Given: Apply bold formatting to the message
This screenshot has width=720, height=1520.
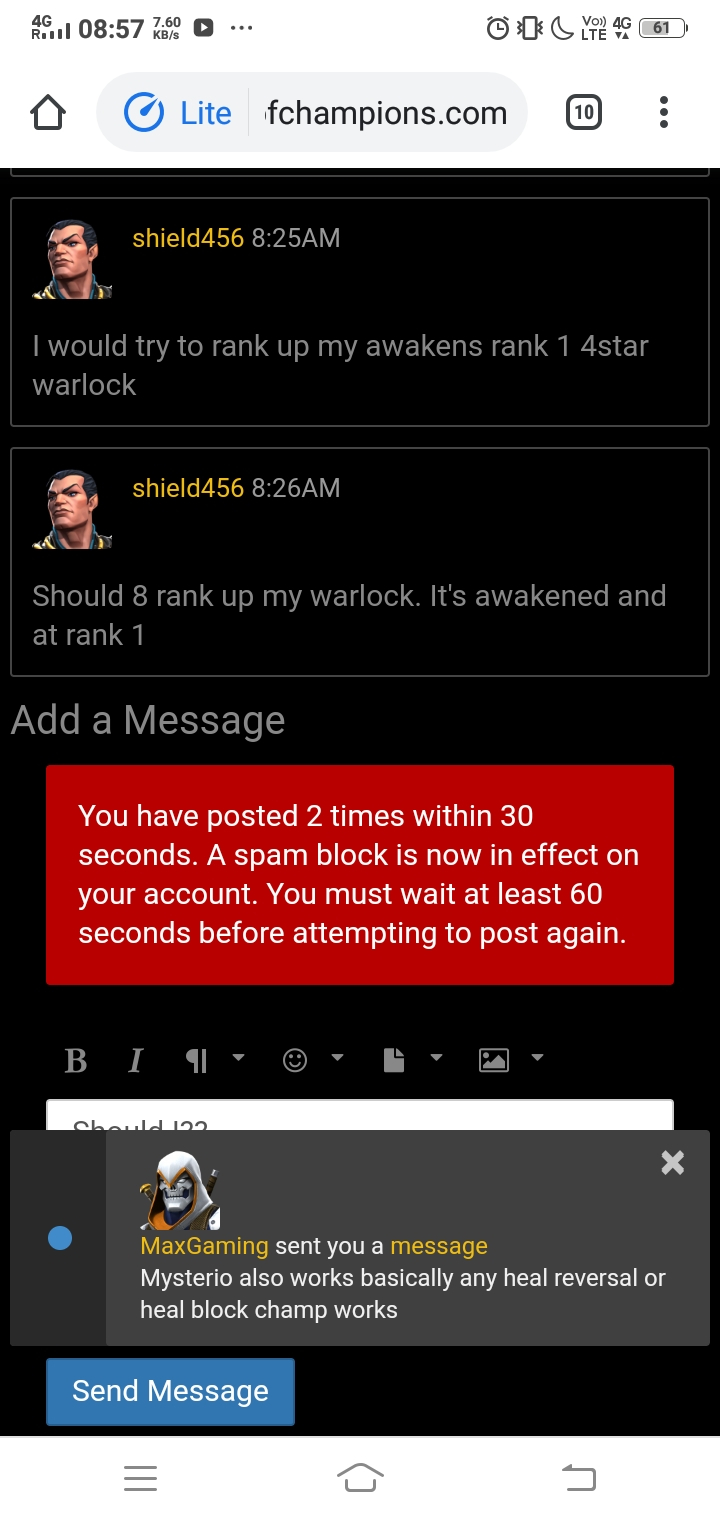Looking at the screenshot, I should 75,1060.
